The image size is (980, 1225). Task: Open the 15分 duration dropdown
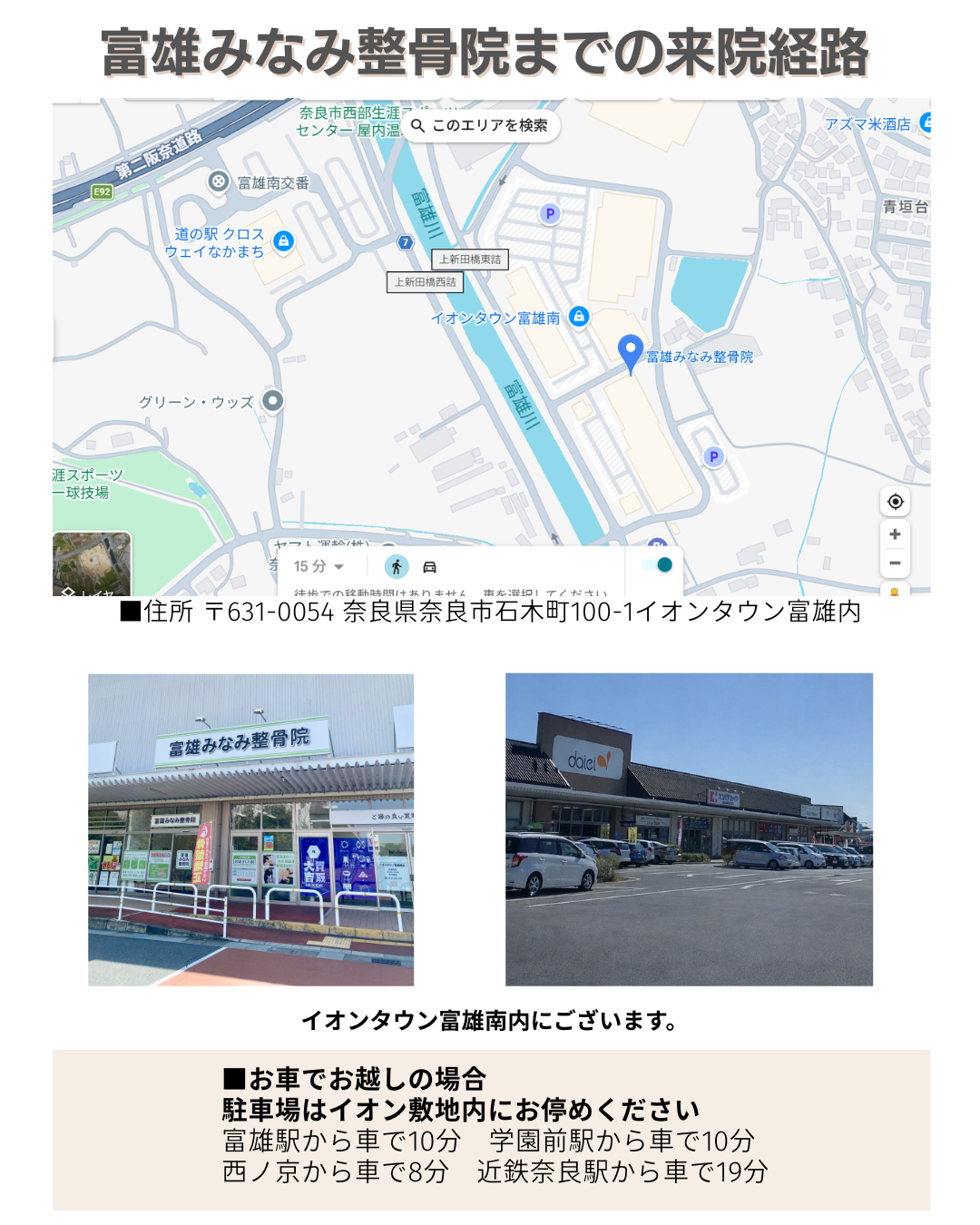tap(318, 566)
